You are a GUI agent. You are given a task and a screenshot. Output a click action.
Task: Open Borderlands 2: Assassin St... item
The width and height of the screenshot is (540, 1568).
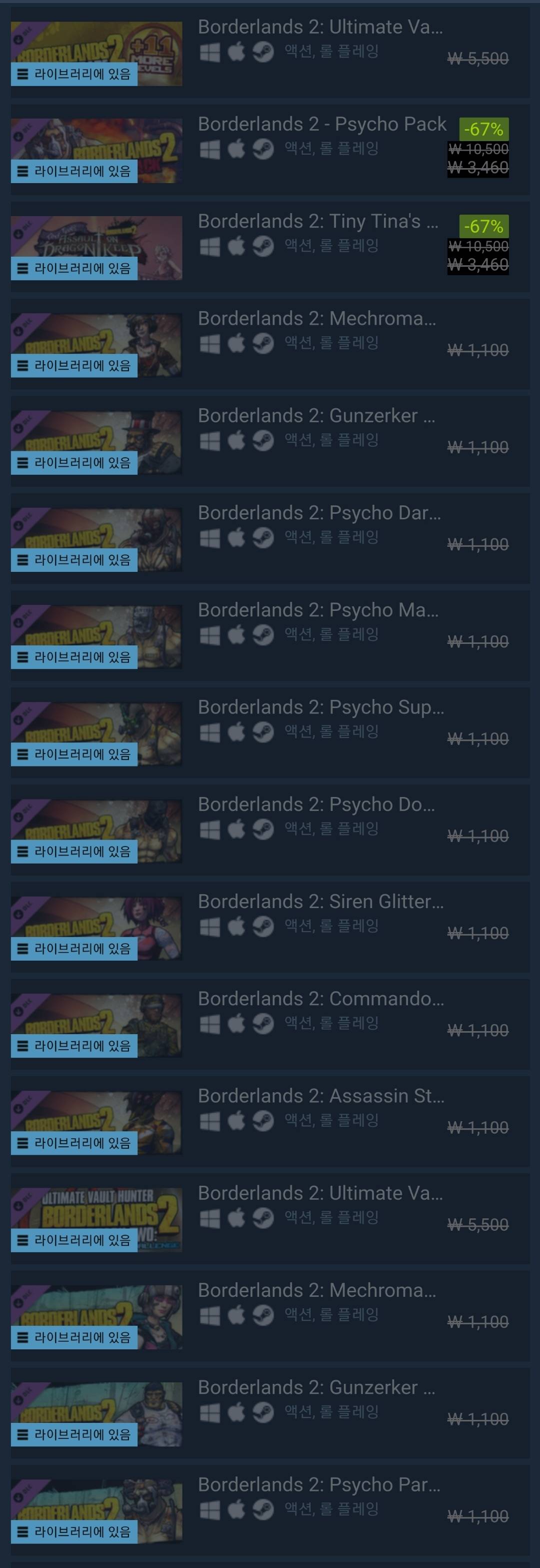click(320, 1096)
